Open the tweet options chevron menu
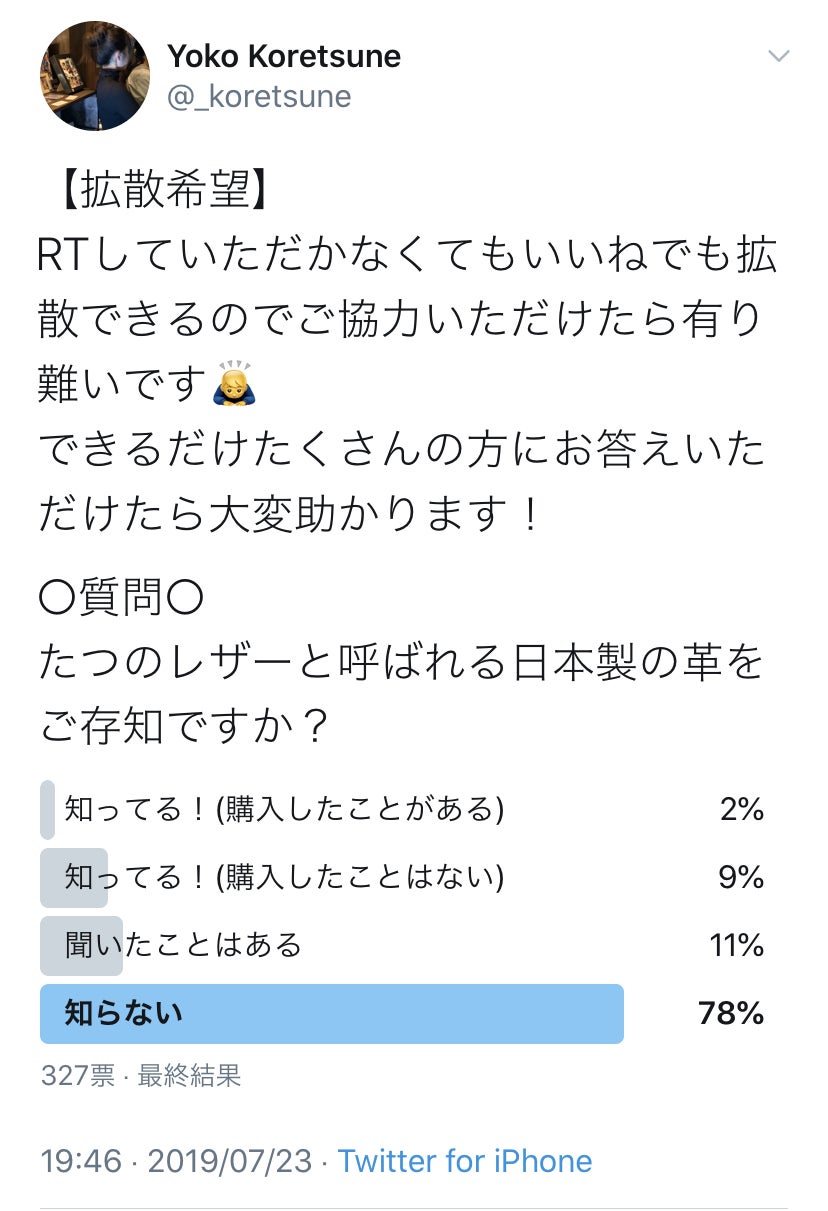828x1211 pixels. tap(778, 56)
